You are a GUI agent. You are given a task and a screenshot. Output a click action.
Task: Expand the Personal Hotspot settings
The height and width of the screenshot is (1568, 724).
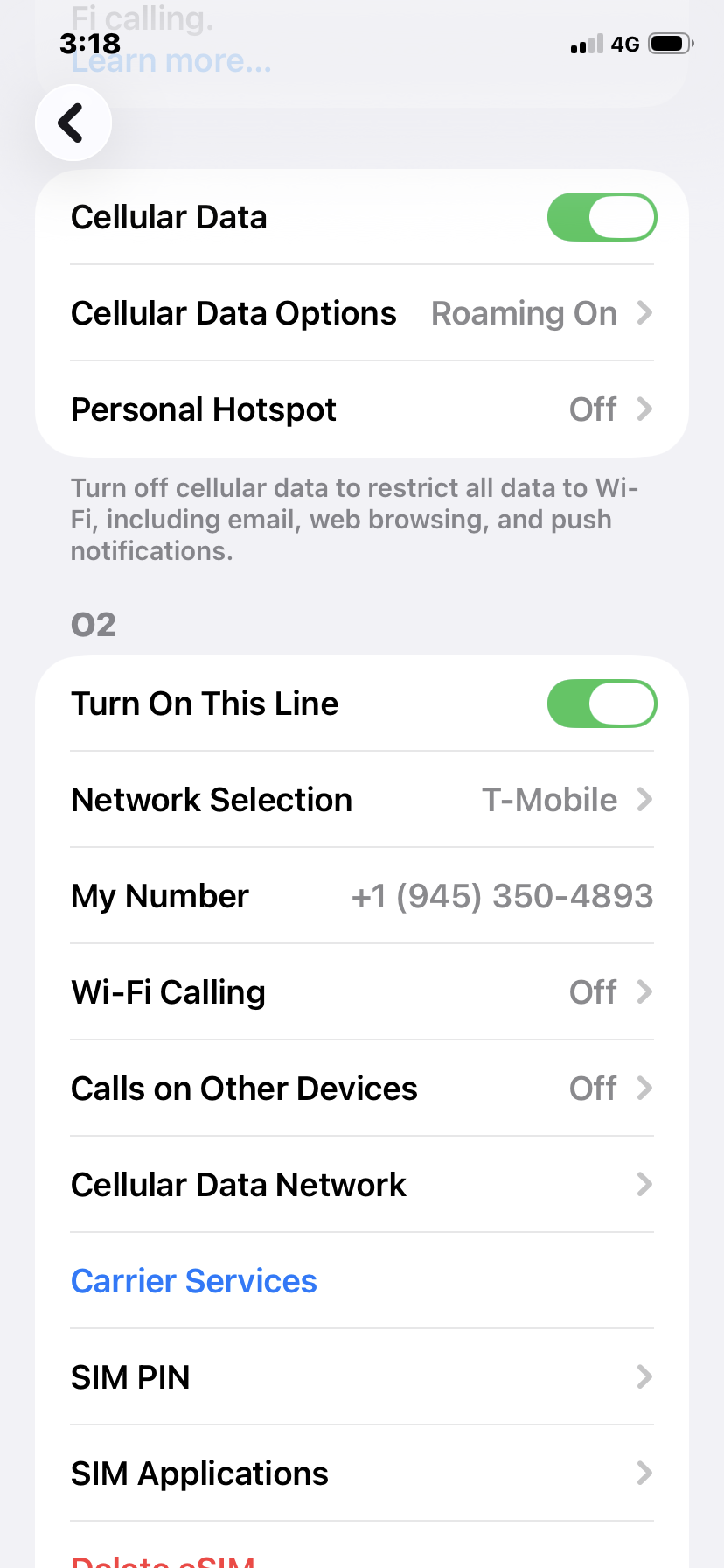[362, 409]
